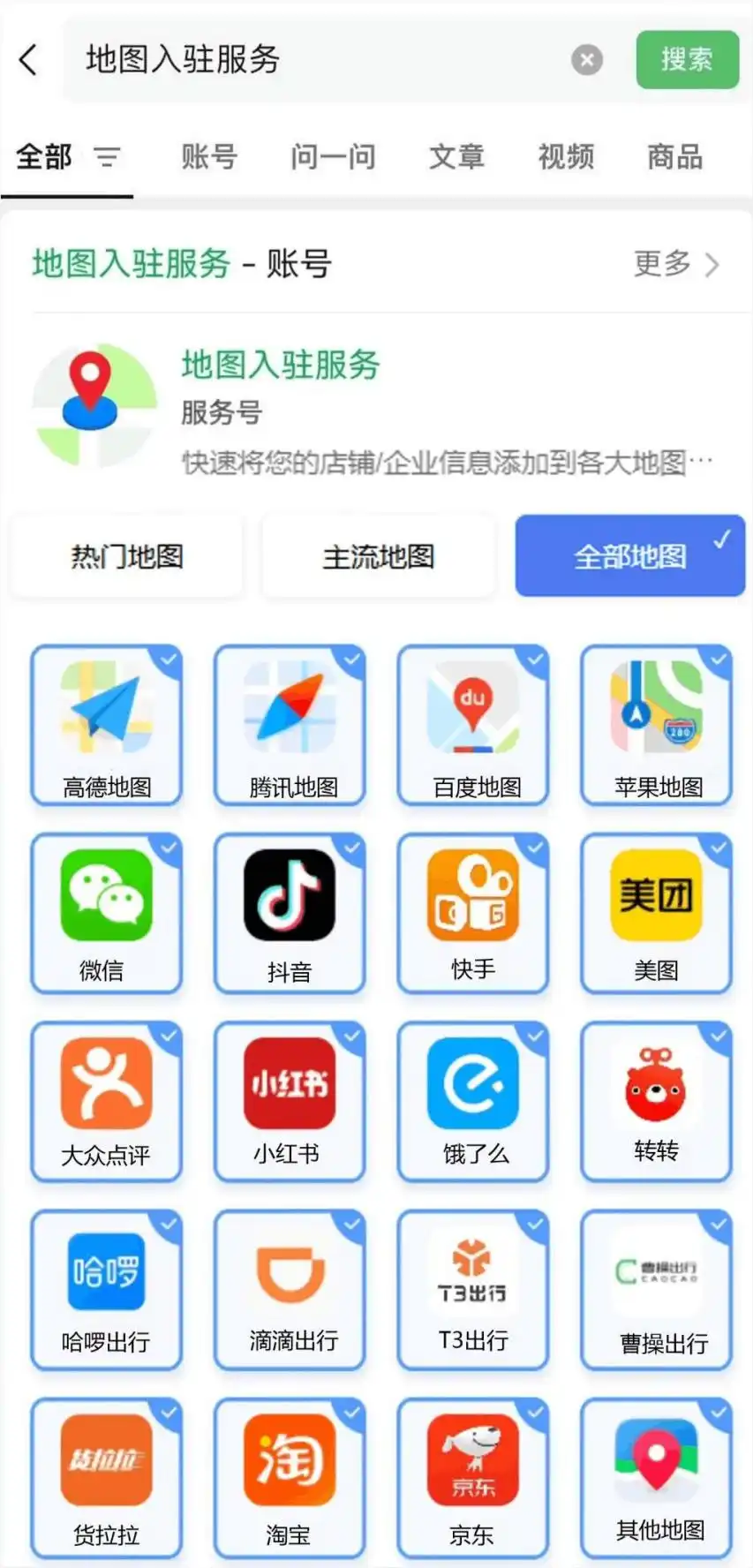Image resolution: width=753 pixels, height=1568 pixels.
Task: Tap the green 搜索 button
Action: [x=688, y=60]
